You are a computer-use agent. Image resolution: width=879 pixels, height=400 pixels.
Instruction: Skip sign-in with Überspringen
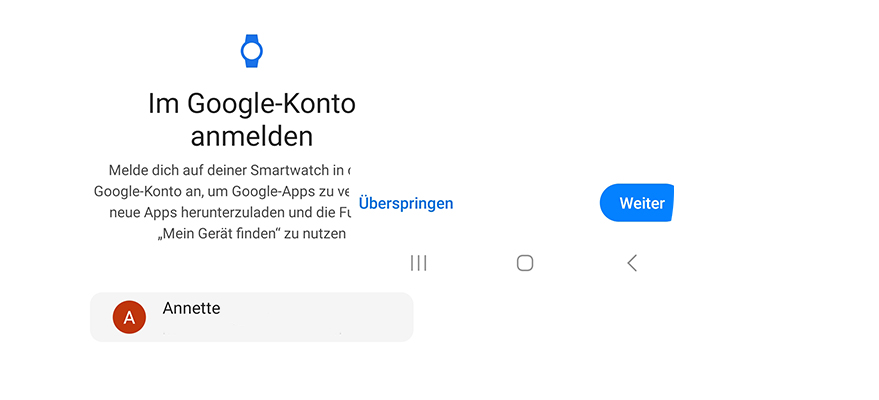pos(406,203)
